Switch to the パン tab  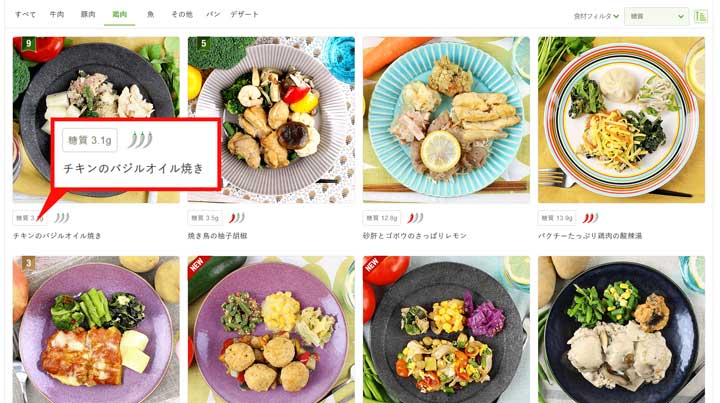point(213,15)
